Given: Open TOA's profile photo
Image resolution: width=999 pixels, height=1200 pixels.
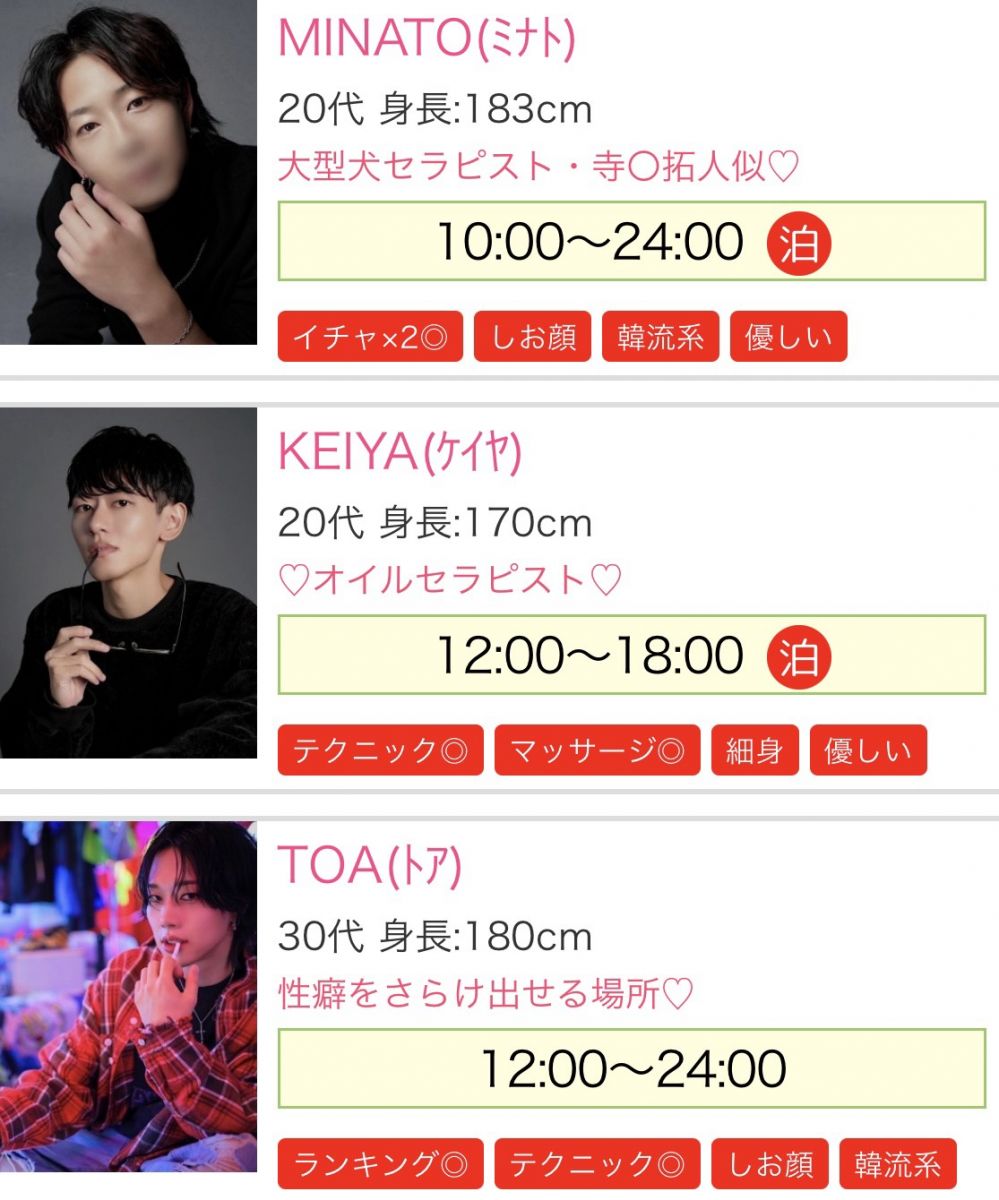Looking at the screenshot, I should 128,996.
